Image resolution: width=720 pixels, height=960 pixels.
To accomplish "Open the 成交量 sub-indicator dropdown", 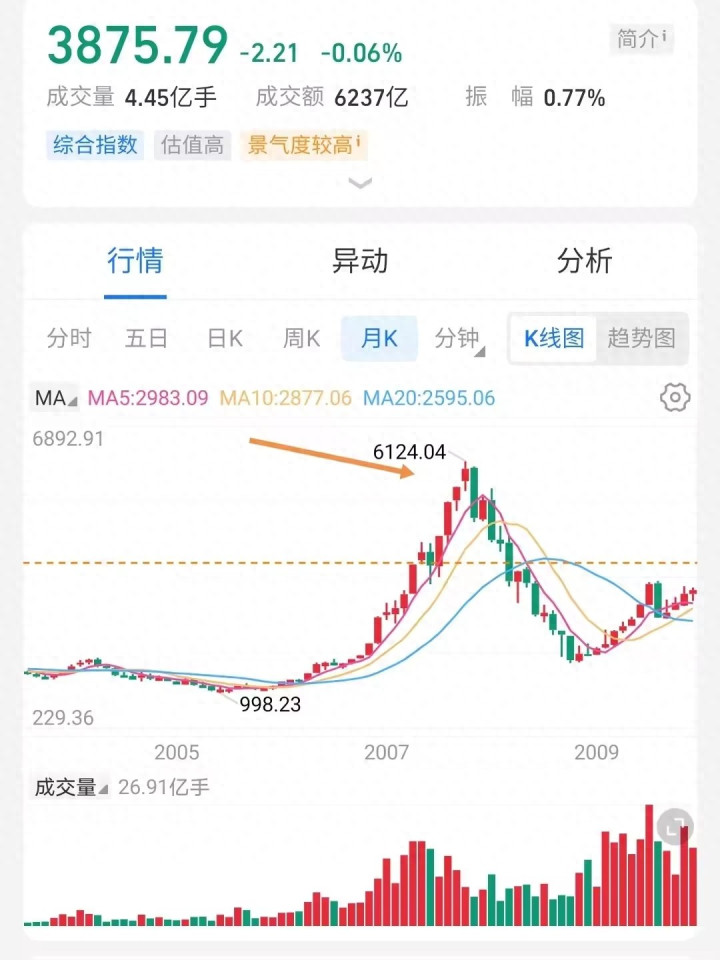I will tap(71, 788).
